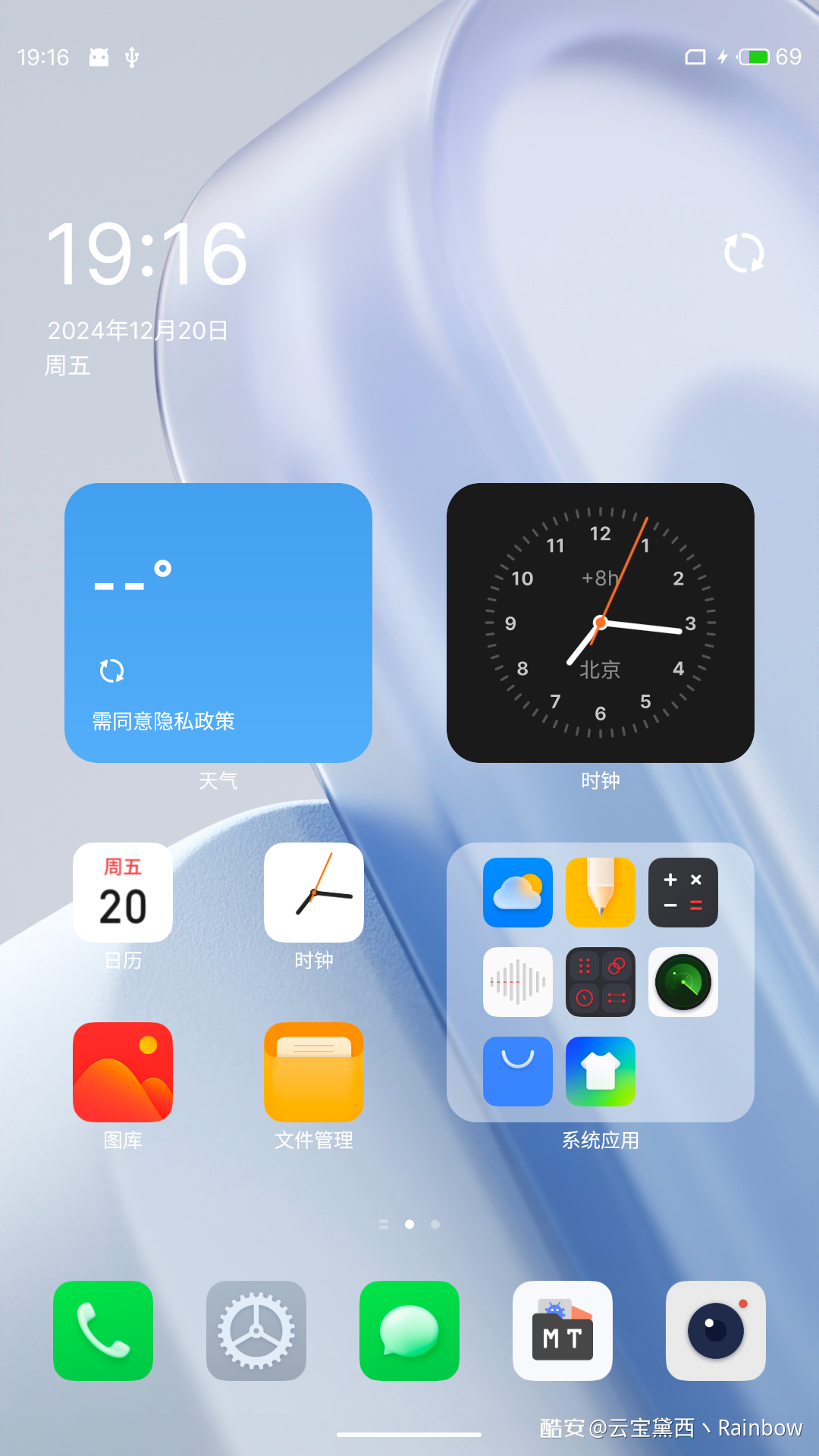Launch the Camera app
The width and height of the screenshot is (819, 1456).
click(x=716, y=1331)
